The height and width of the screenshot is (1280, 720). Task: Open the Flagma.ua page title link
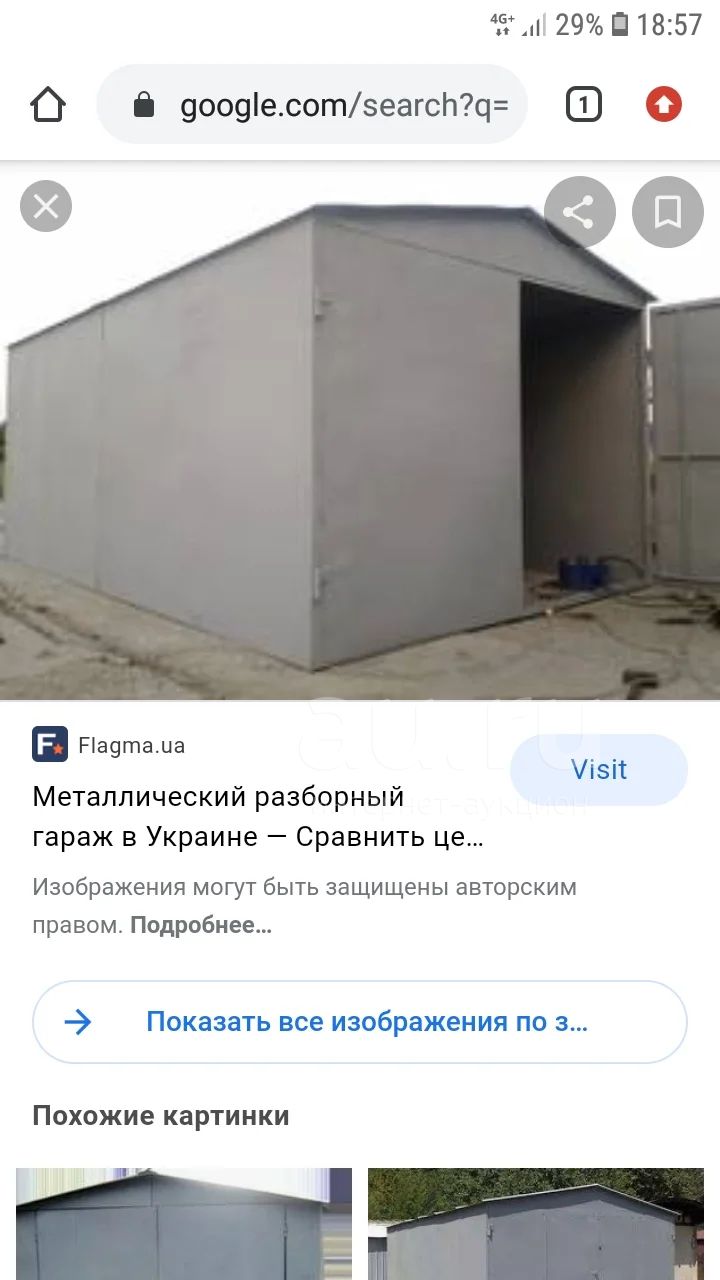258,817
